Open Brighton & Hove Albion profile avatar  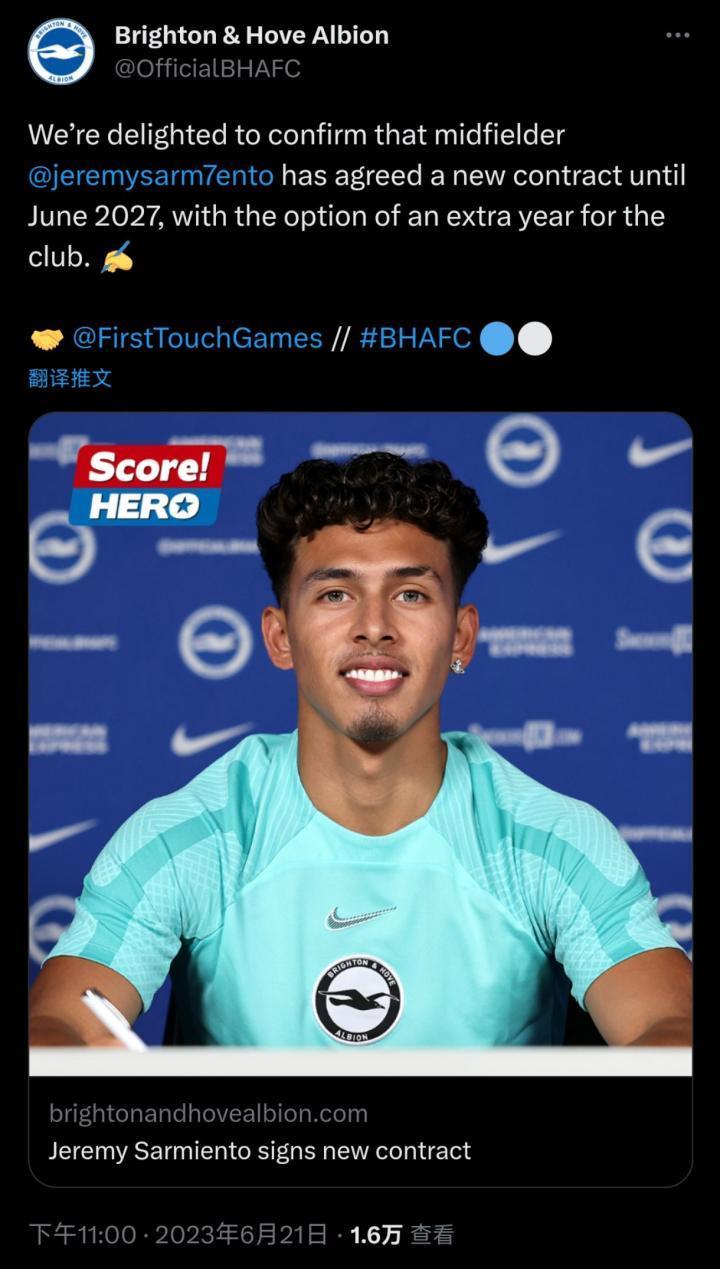tap(61, 52)
